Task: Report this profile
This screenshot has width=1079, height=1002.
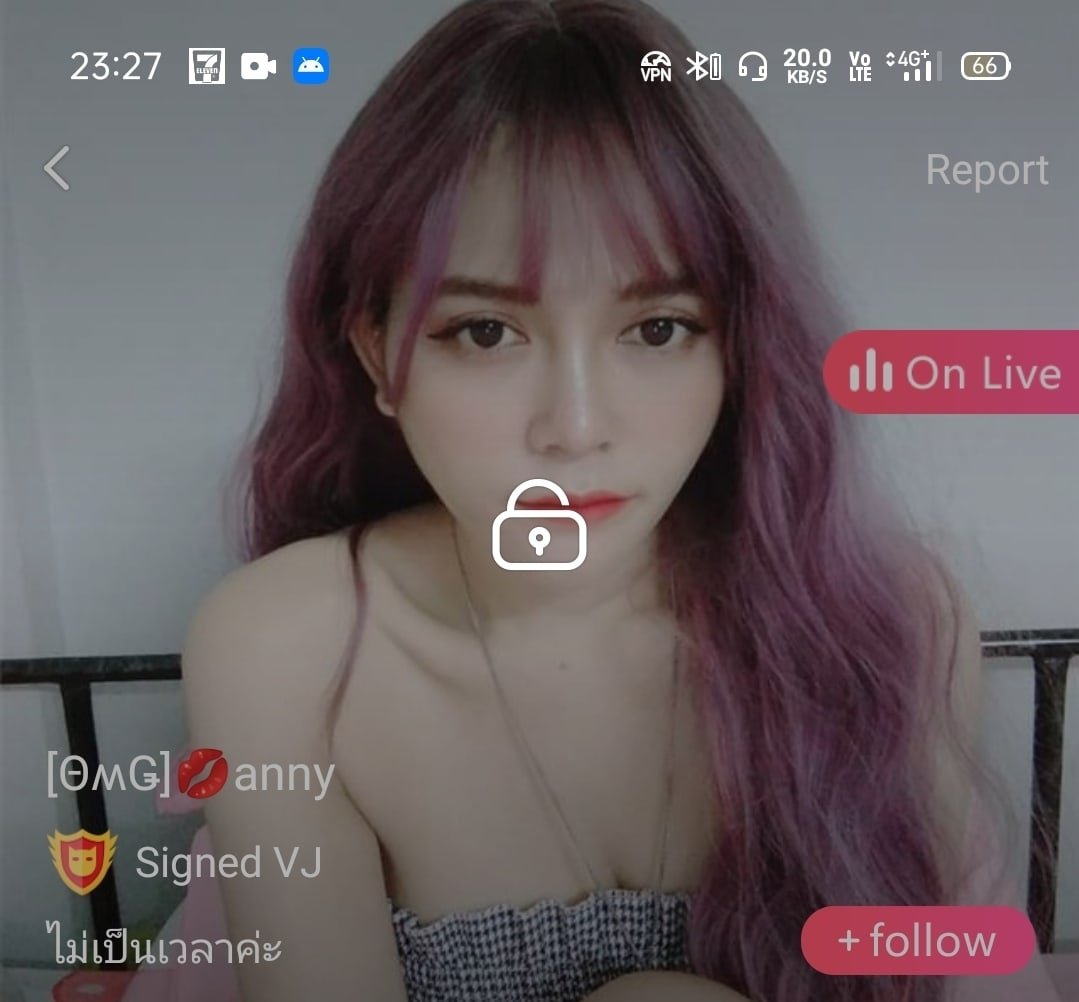Action: [x=986, y=170]
